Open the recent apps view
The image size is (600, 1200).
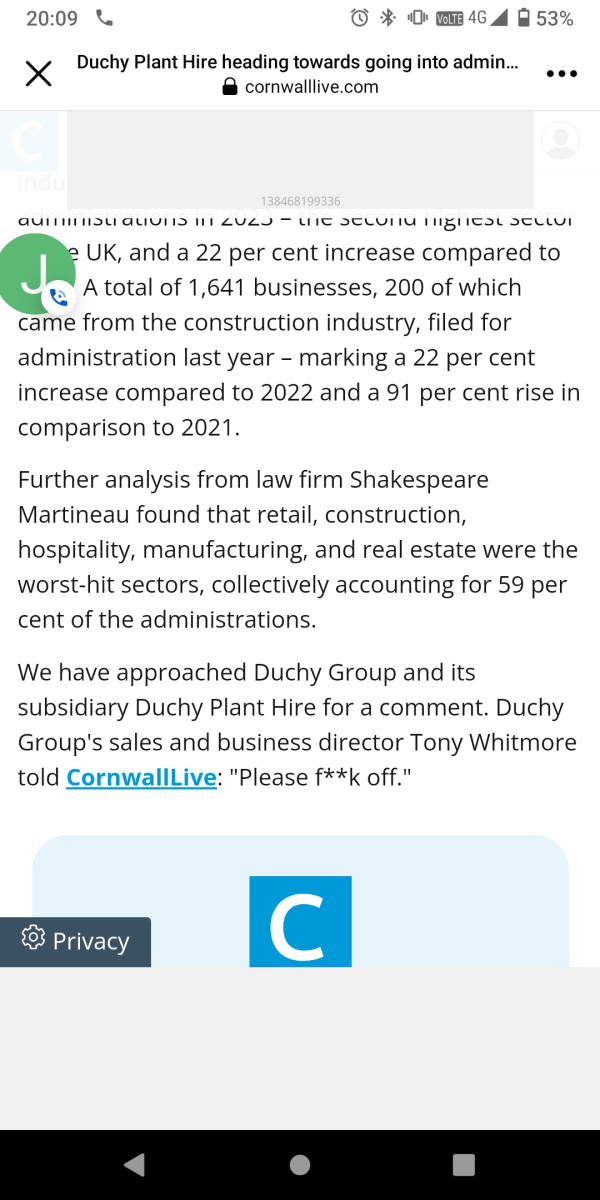click(463, 1164)
